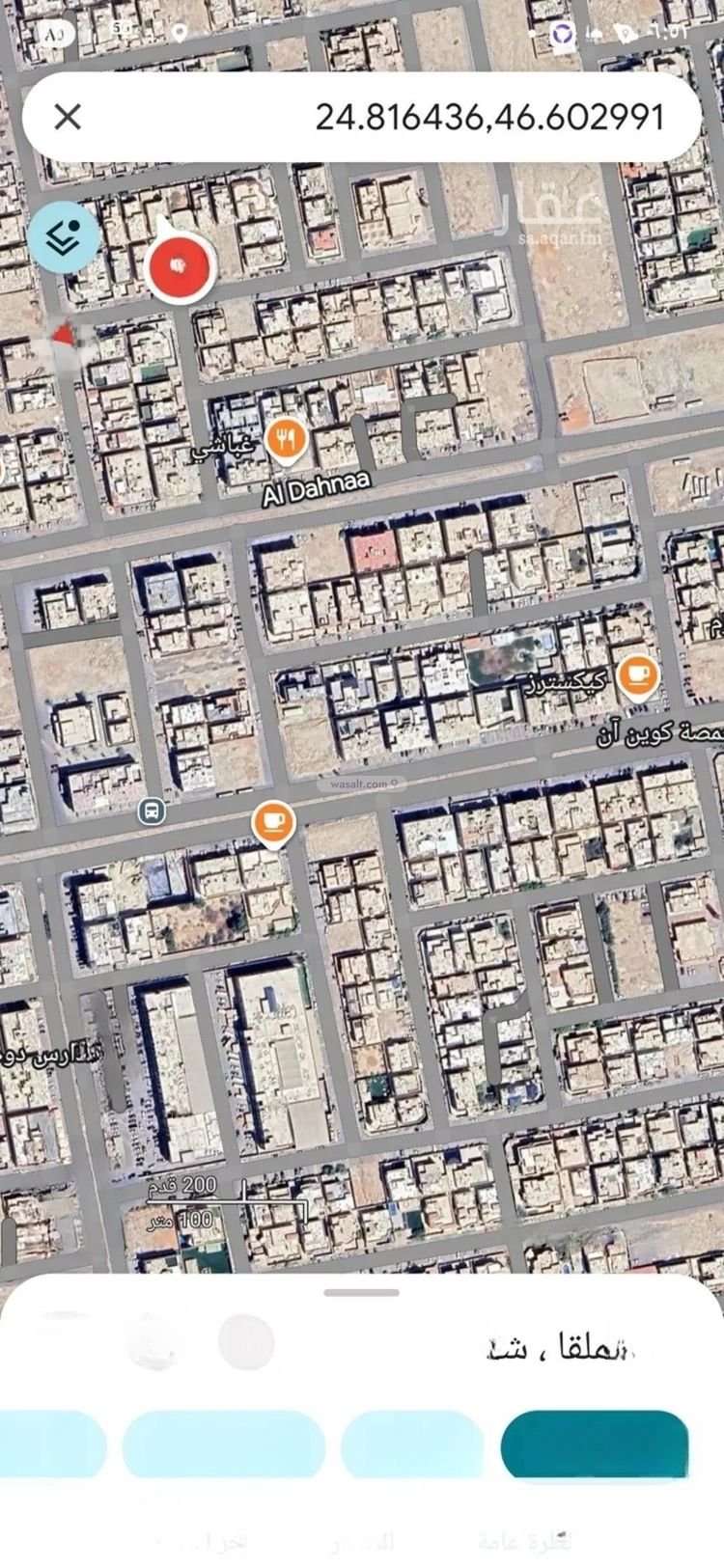724x1568 pixels.
Task: Expand the bottom sheet handle
Action: pyautogui.click(x=362, y=1292)
